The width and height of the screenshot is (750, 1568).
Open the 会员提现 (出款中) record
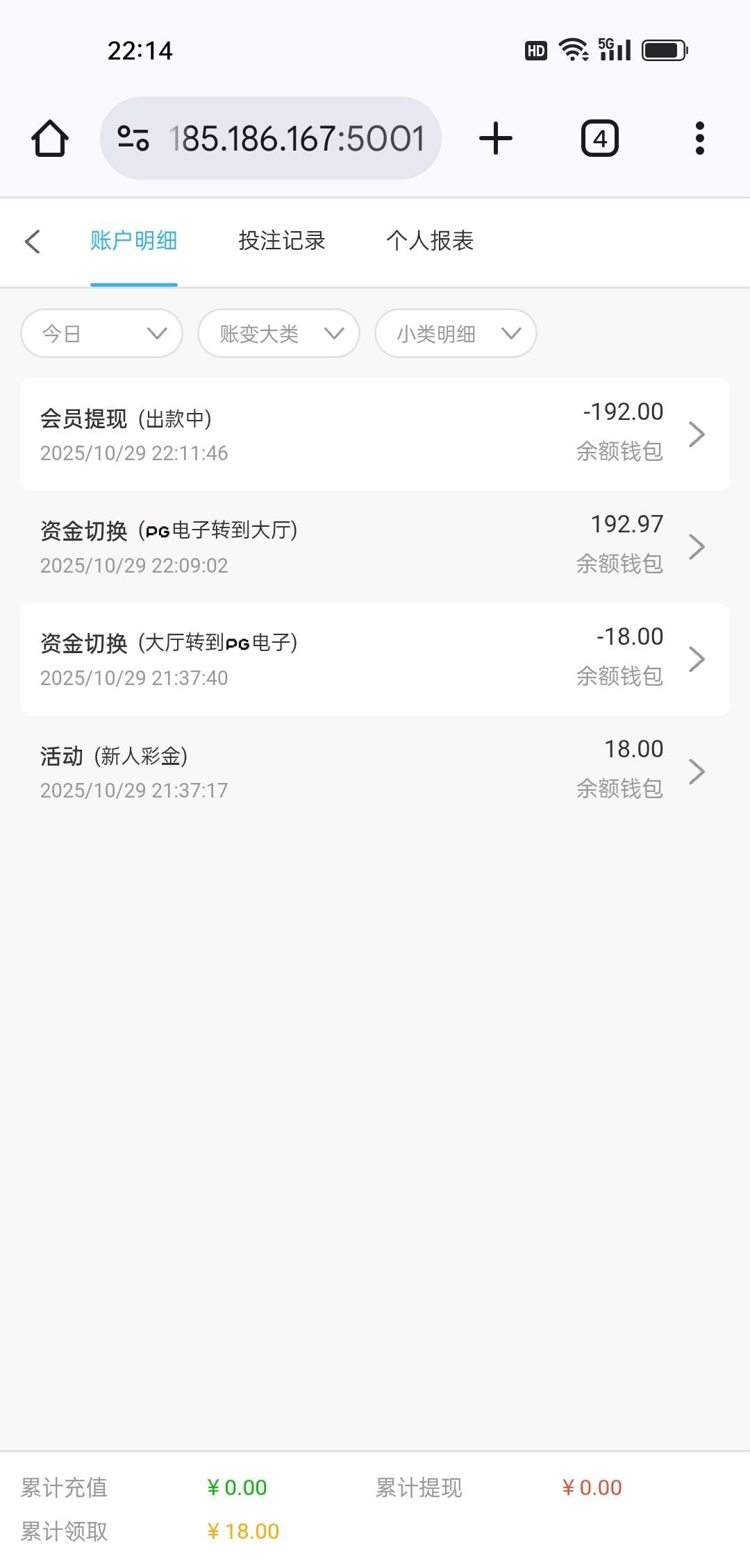[x=375, y=435]
